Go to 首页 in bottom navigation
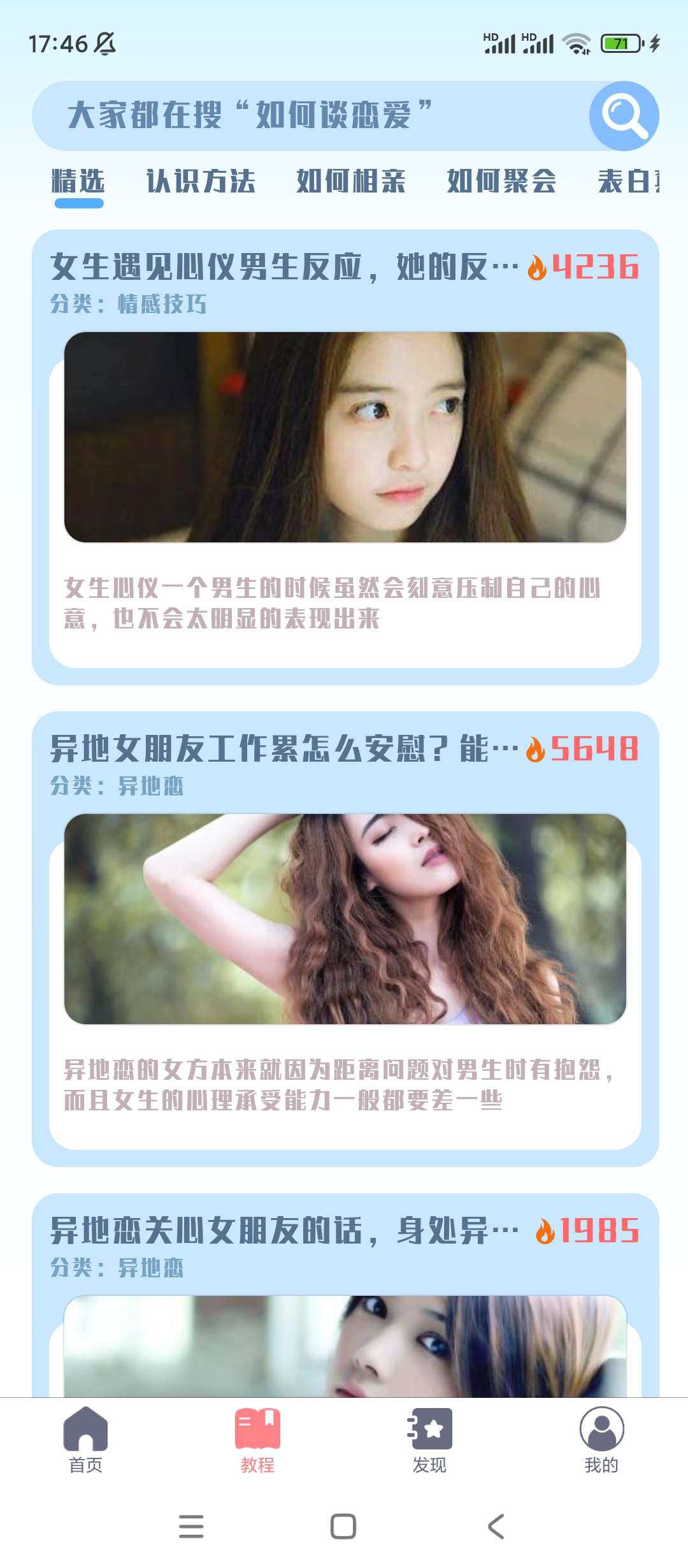 click(85, 1441)
